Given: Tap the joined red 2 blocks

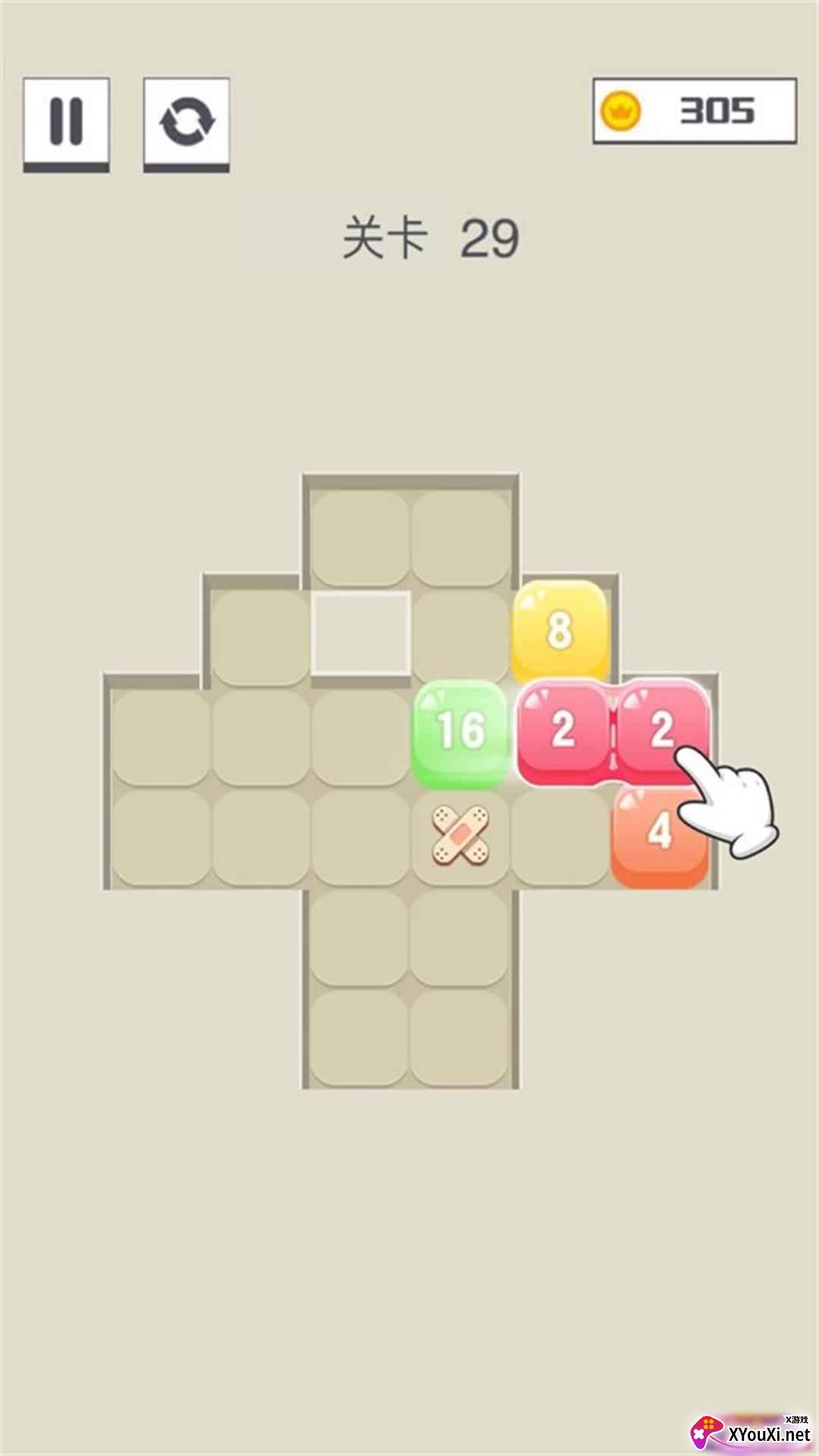Looking at the screenshot, I should click(x=613, y=732).
